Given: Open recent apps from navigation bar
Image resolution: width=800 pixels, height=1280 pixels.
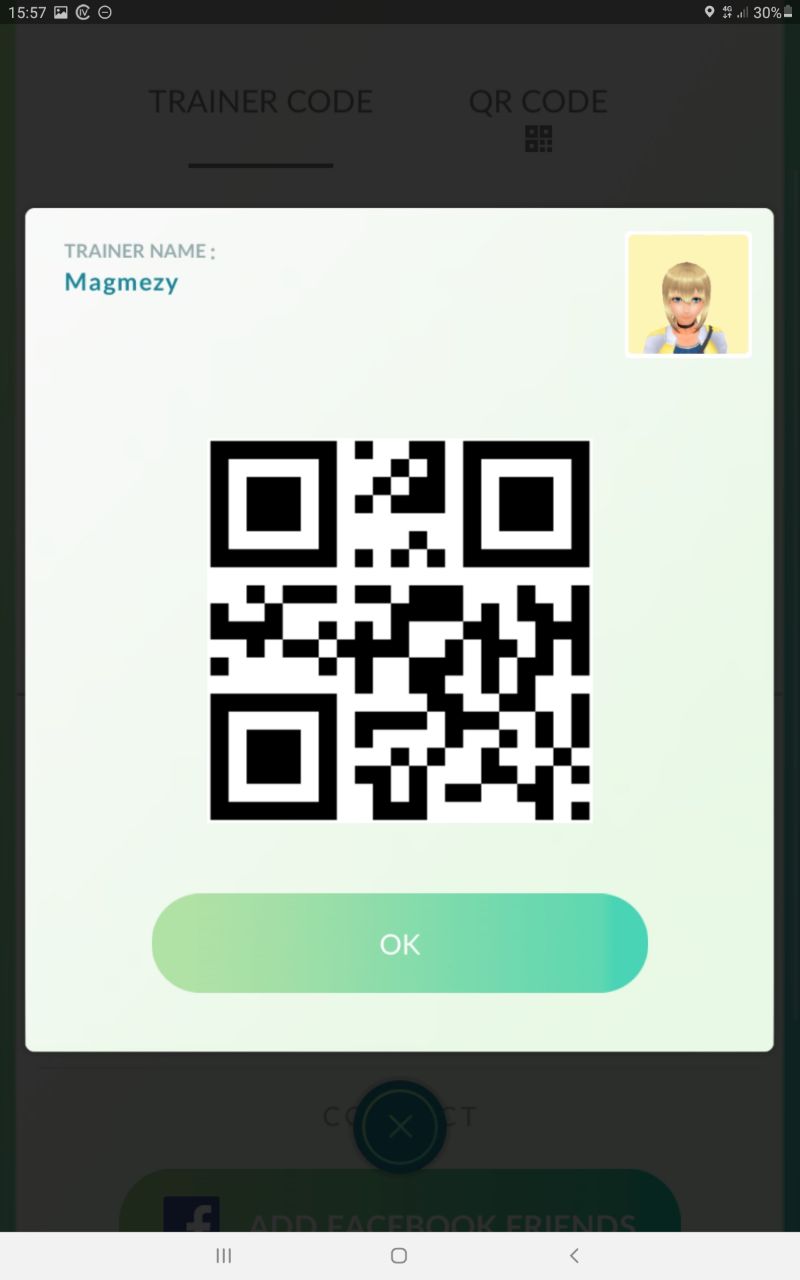Looking at the screenshot, I should click(x=224, y=1255).
